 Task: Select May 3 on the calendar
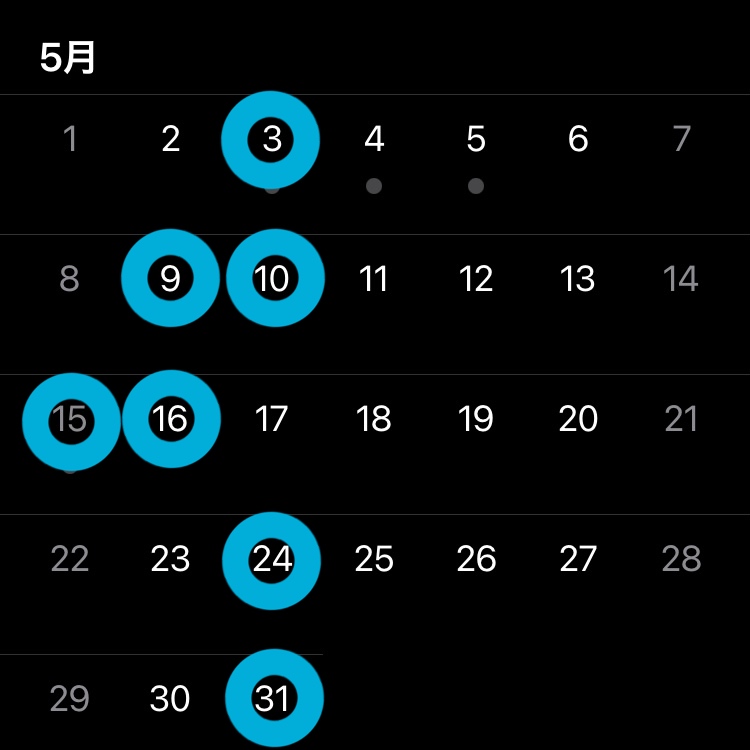pos(271,140)
